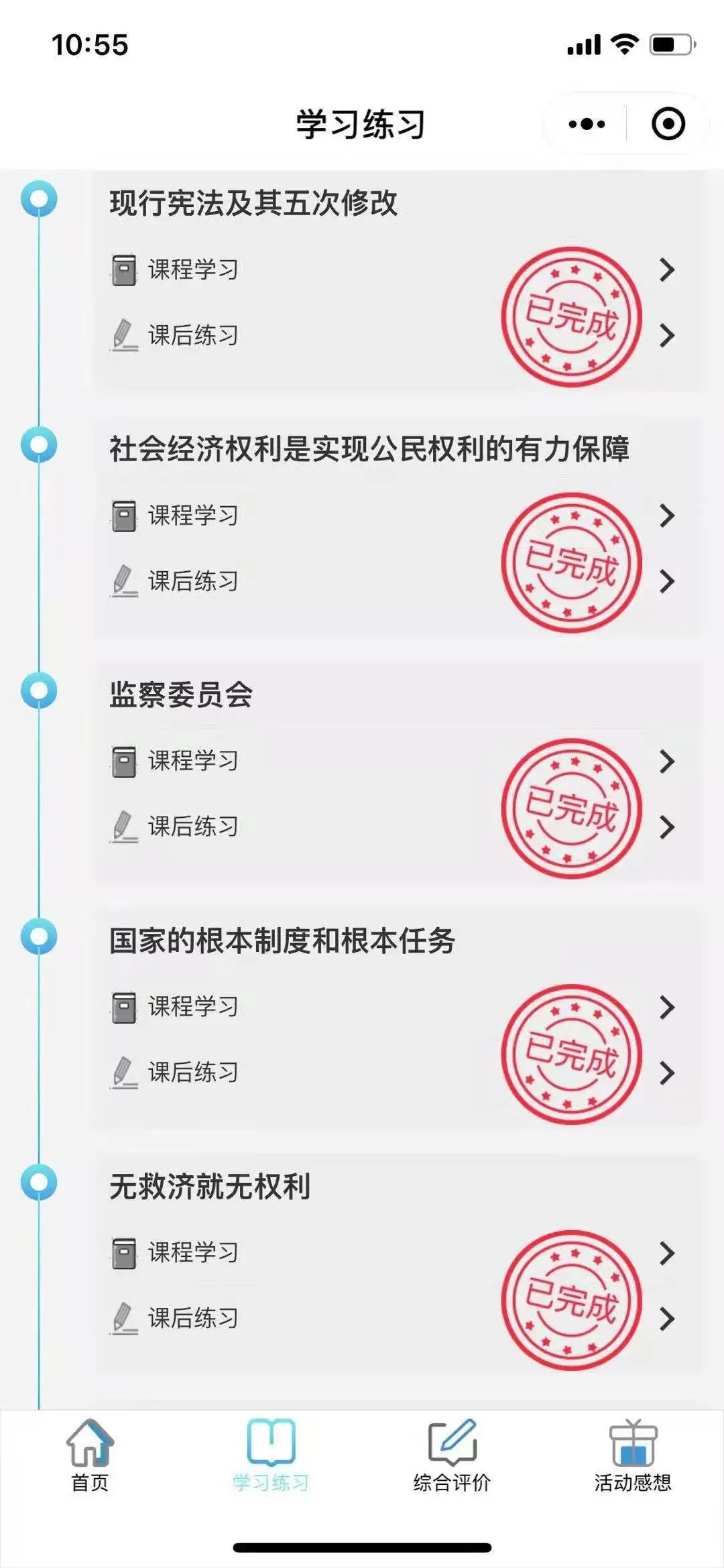Switch to the 综合评价 tab

click(452, 1455)
